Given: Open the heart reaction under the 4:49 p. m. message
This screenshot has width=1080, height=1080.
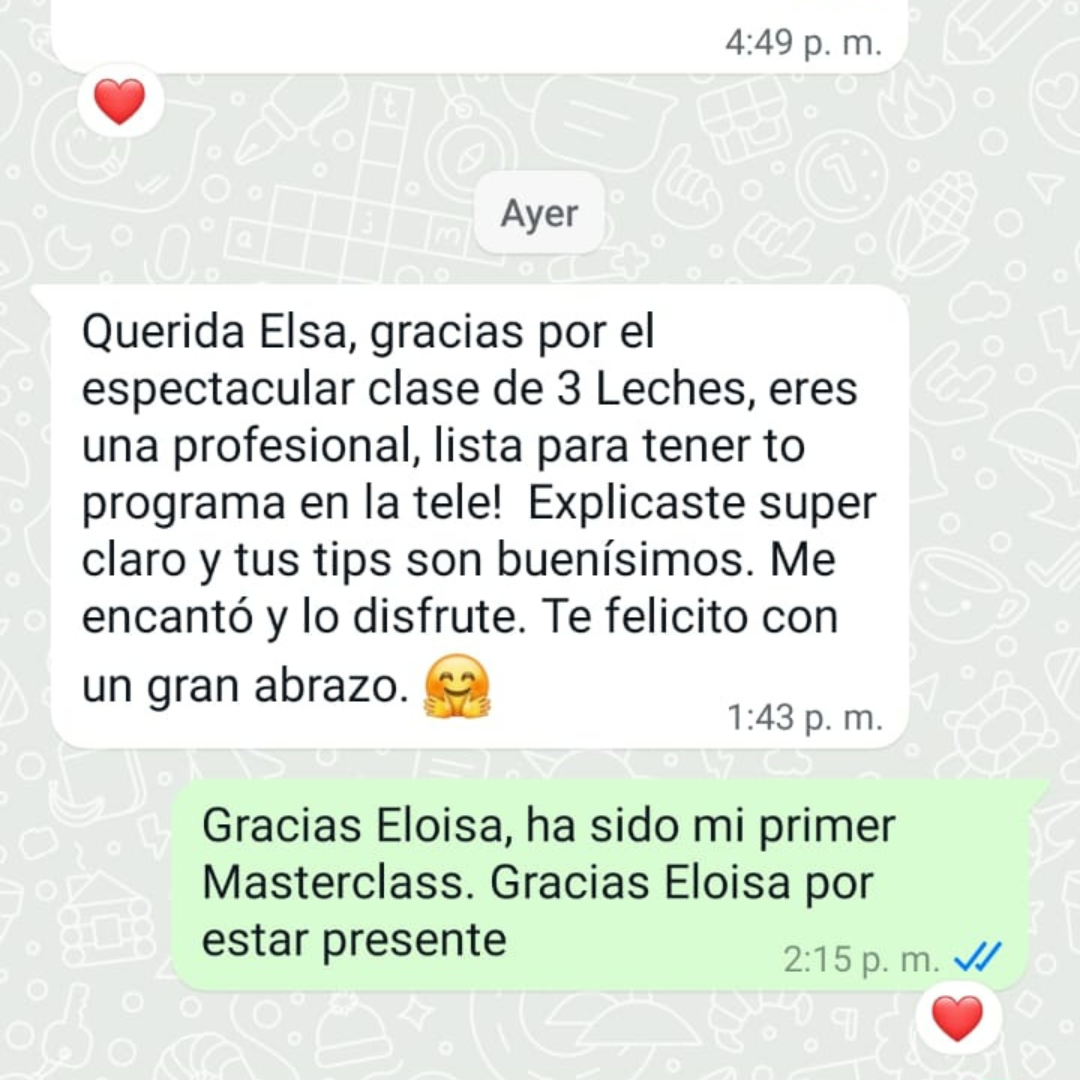Looking at the screenshot, I should 119,101.
